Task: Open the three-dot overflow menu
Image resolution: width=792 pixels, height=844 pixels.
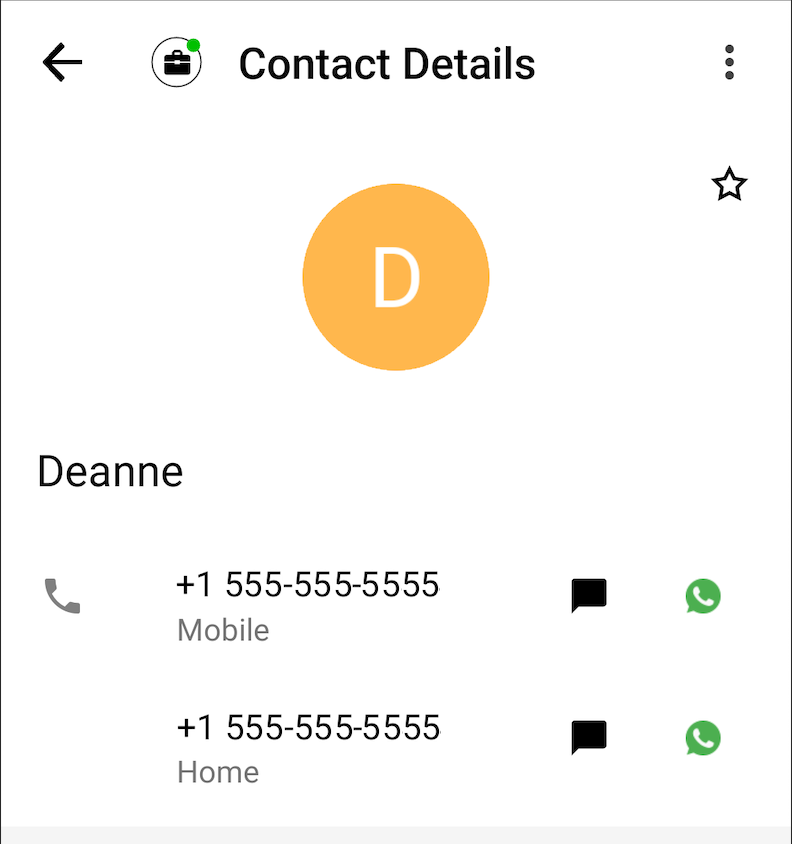Action: point(730,63)
